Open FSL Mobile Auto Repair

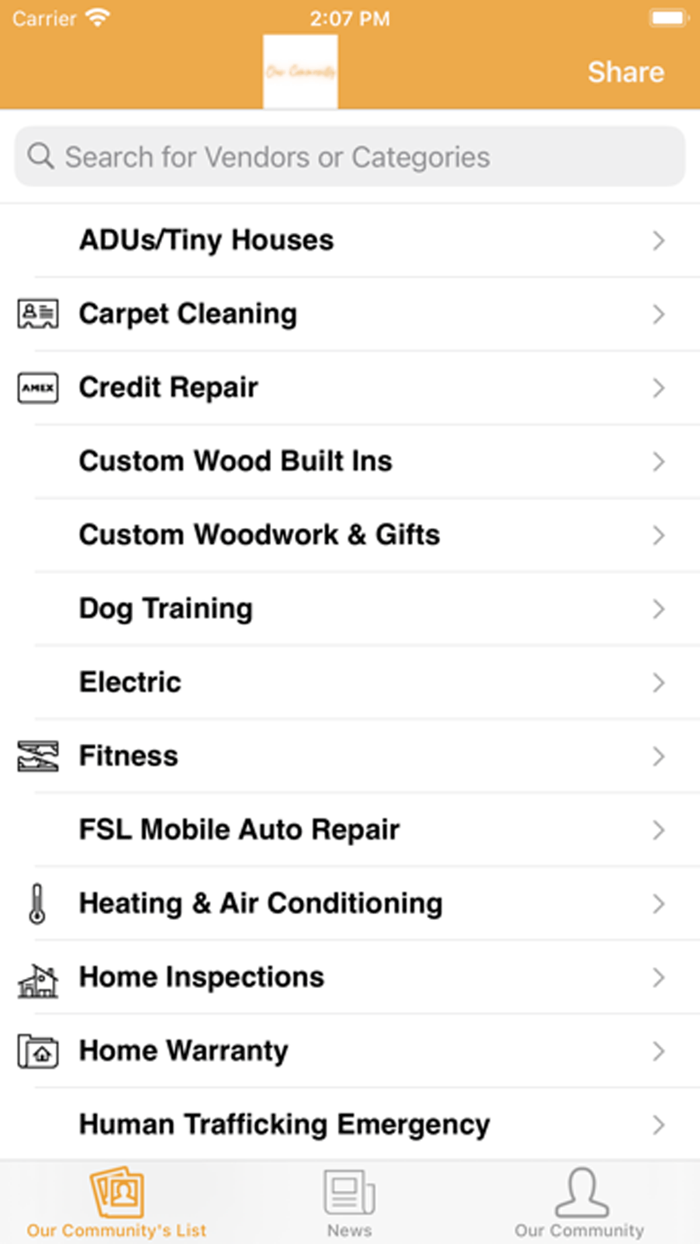point(350,831)
